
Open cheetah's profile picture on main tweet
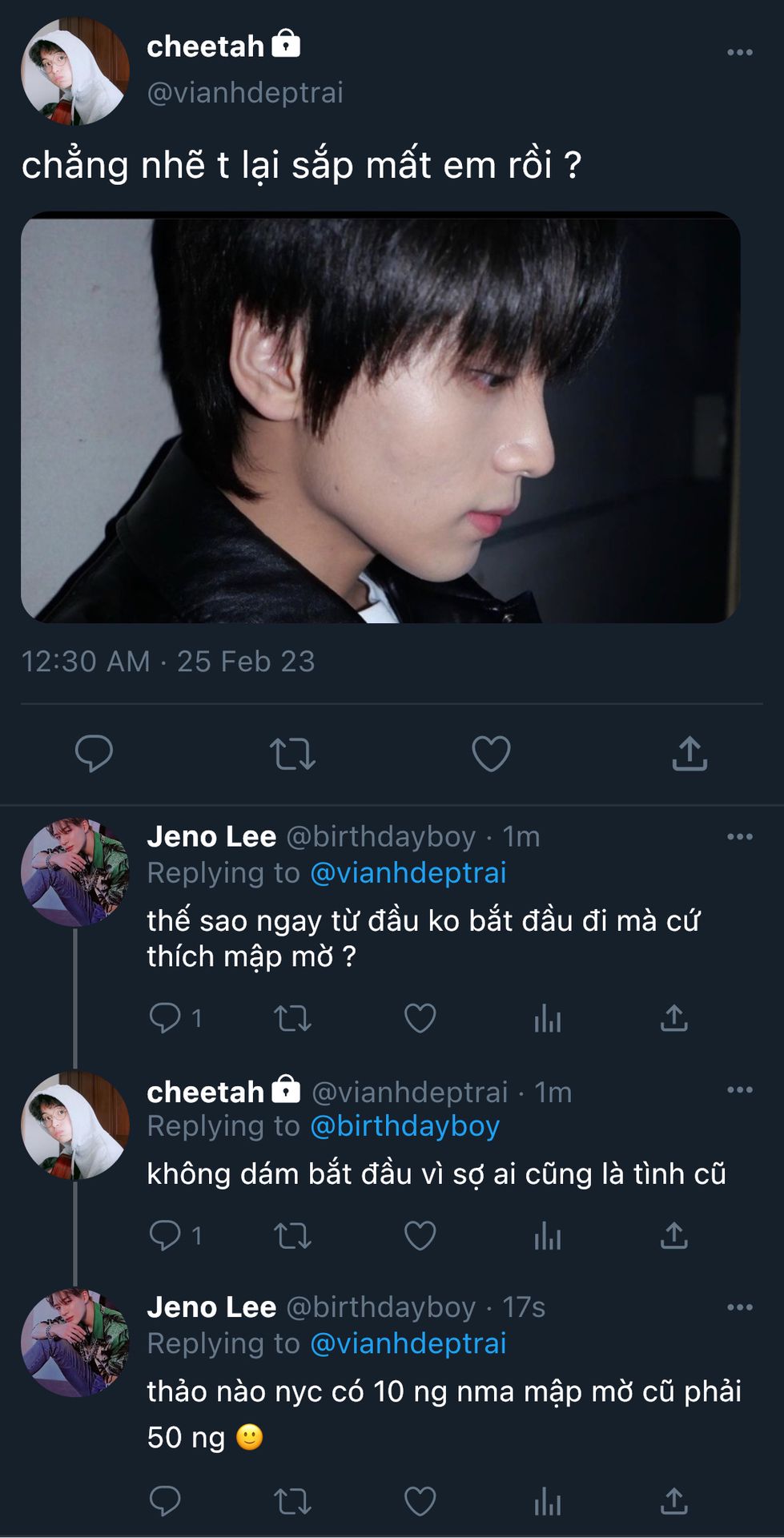tap(74, 71)
